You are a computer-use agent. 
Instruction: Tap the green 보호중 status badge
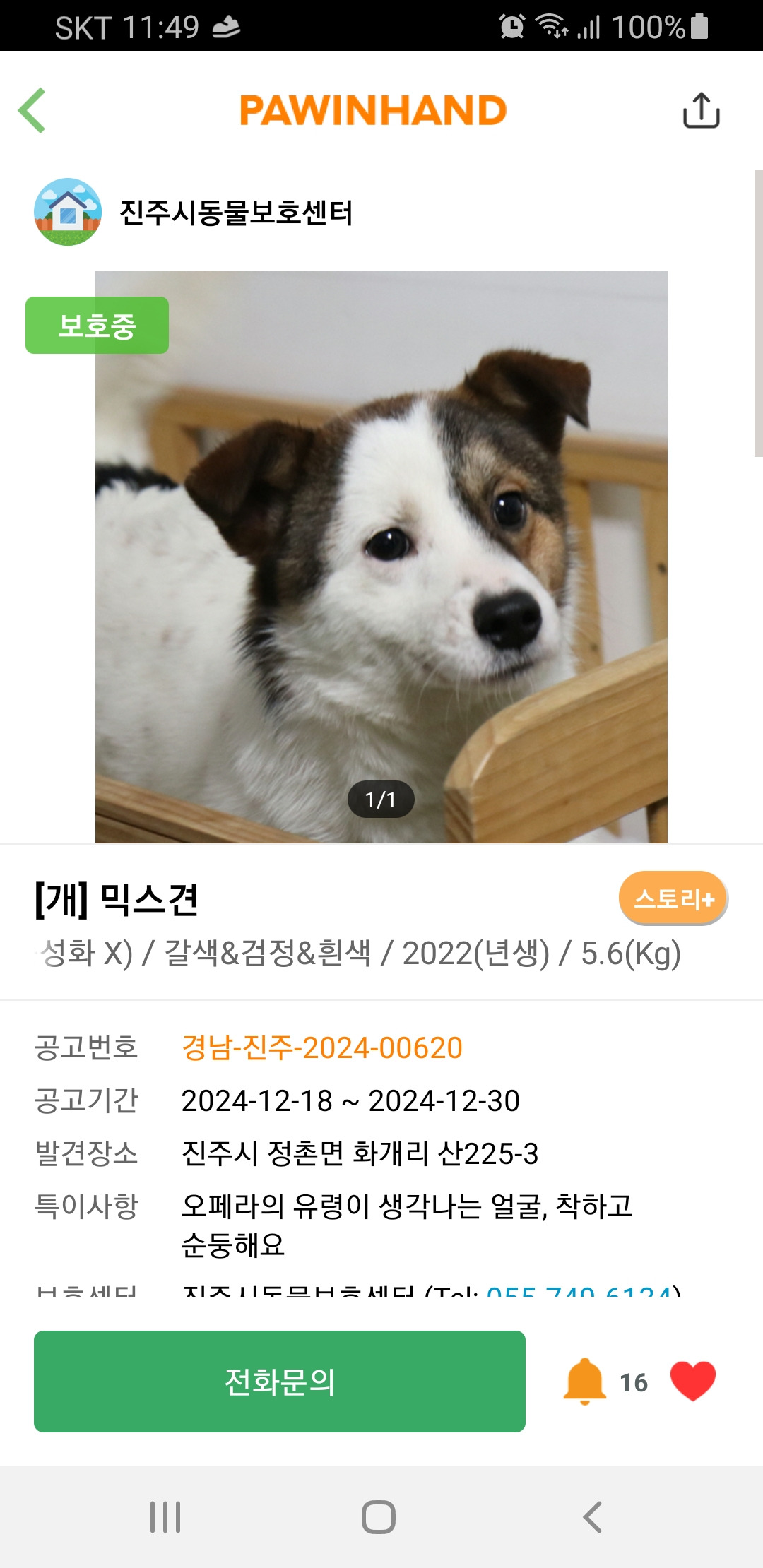tap(97, 325)
